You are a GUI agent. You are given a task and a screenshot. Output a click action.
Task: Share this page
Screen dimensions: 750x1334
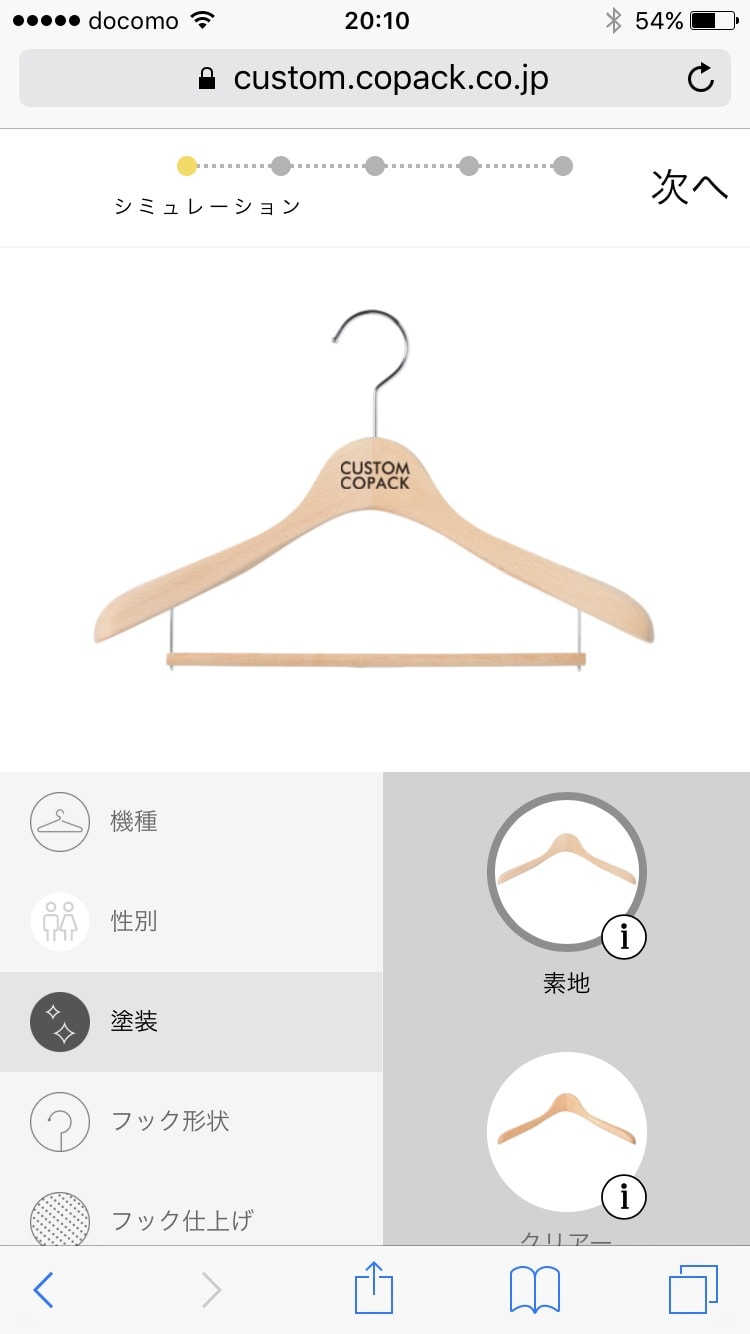[x=375, y=1287]
